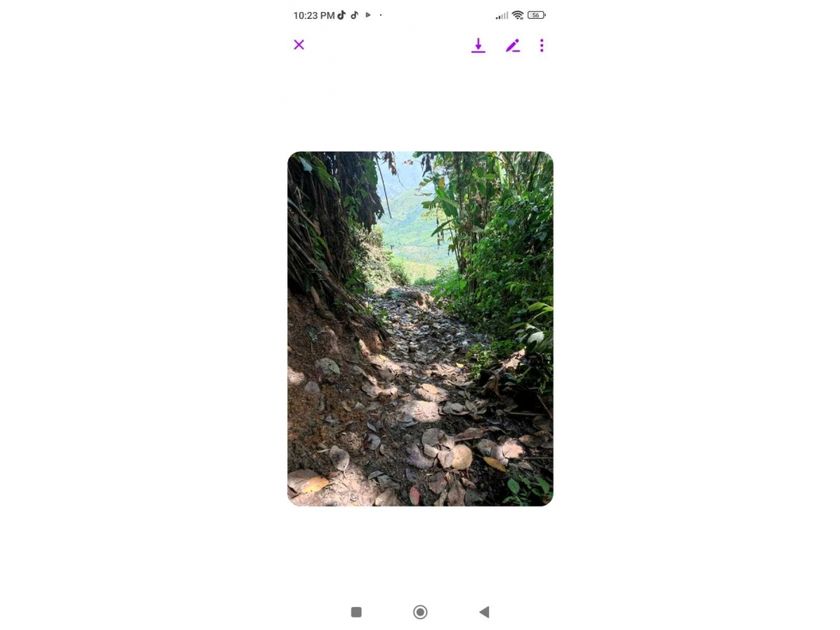
Task: Tap the forest trail photo
Action: (x=420, y=328)
